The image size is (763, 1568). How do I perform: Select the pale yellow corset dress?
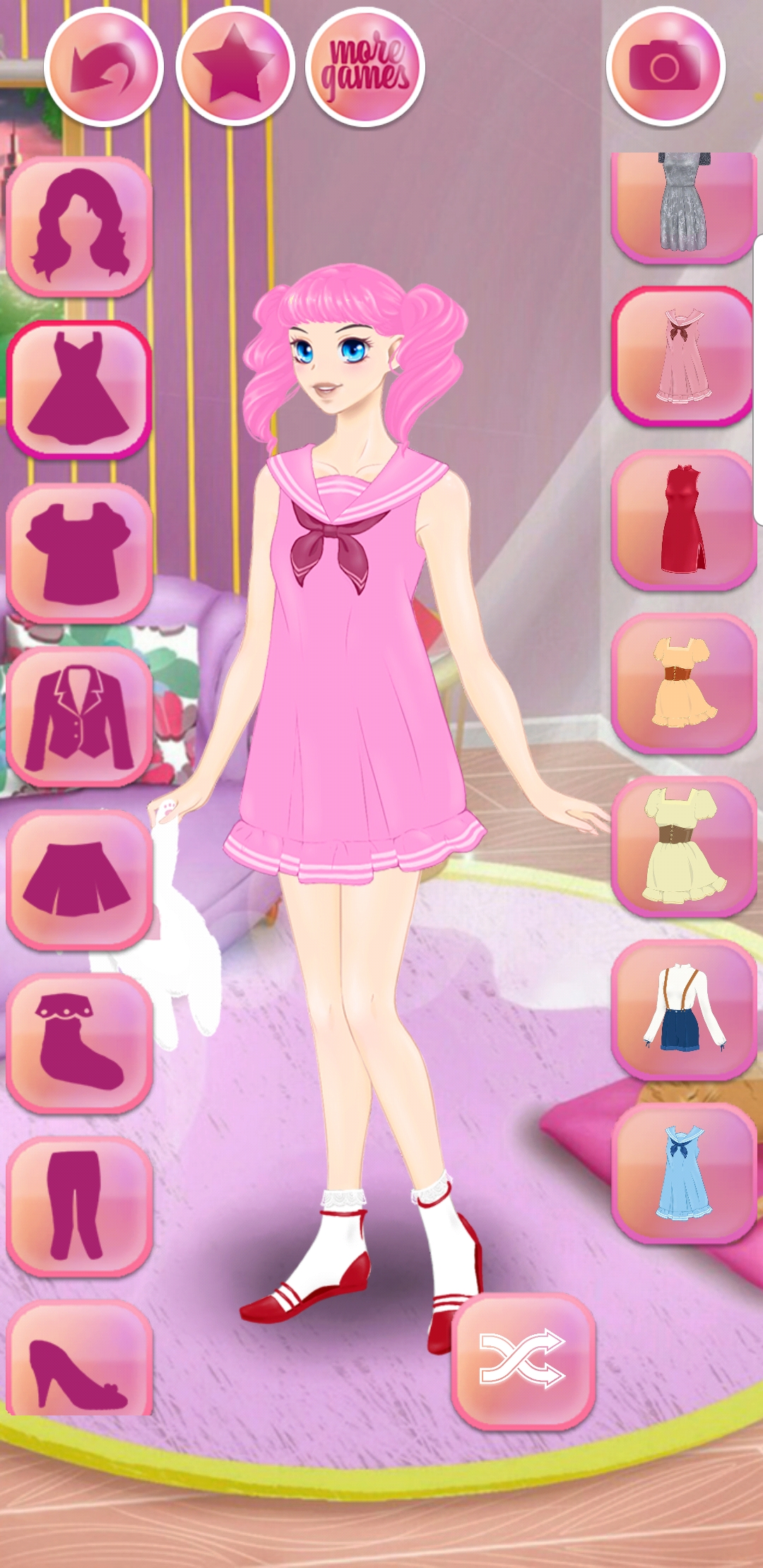point(683,846)
